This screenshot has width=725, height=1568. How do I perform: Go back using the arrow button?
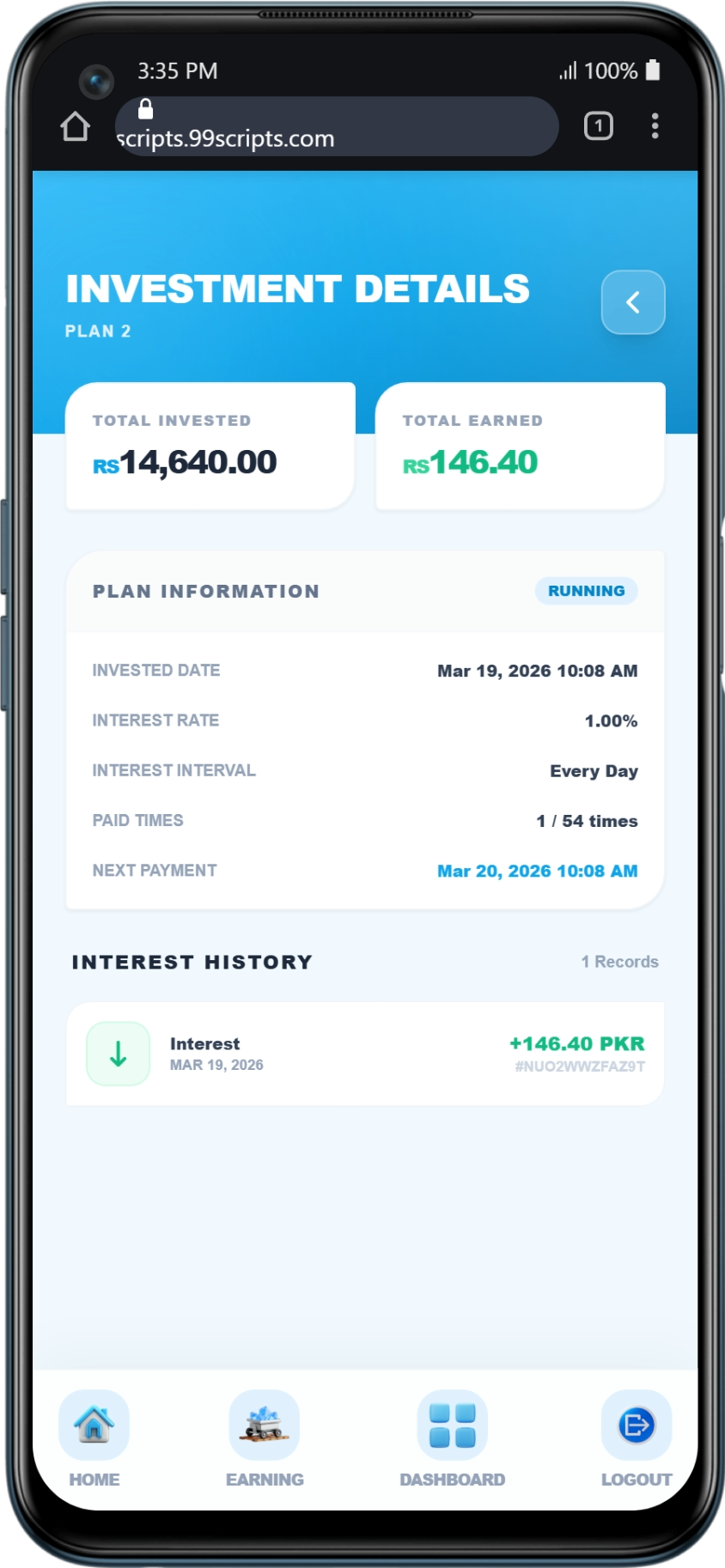pyautogui.click(x=633, y=302)
